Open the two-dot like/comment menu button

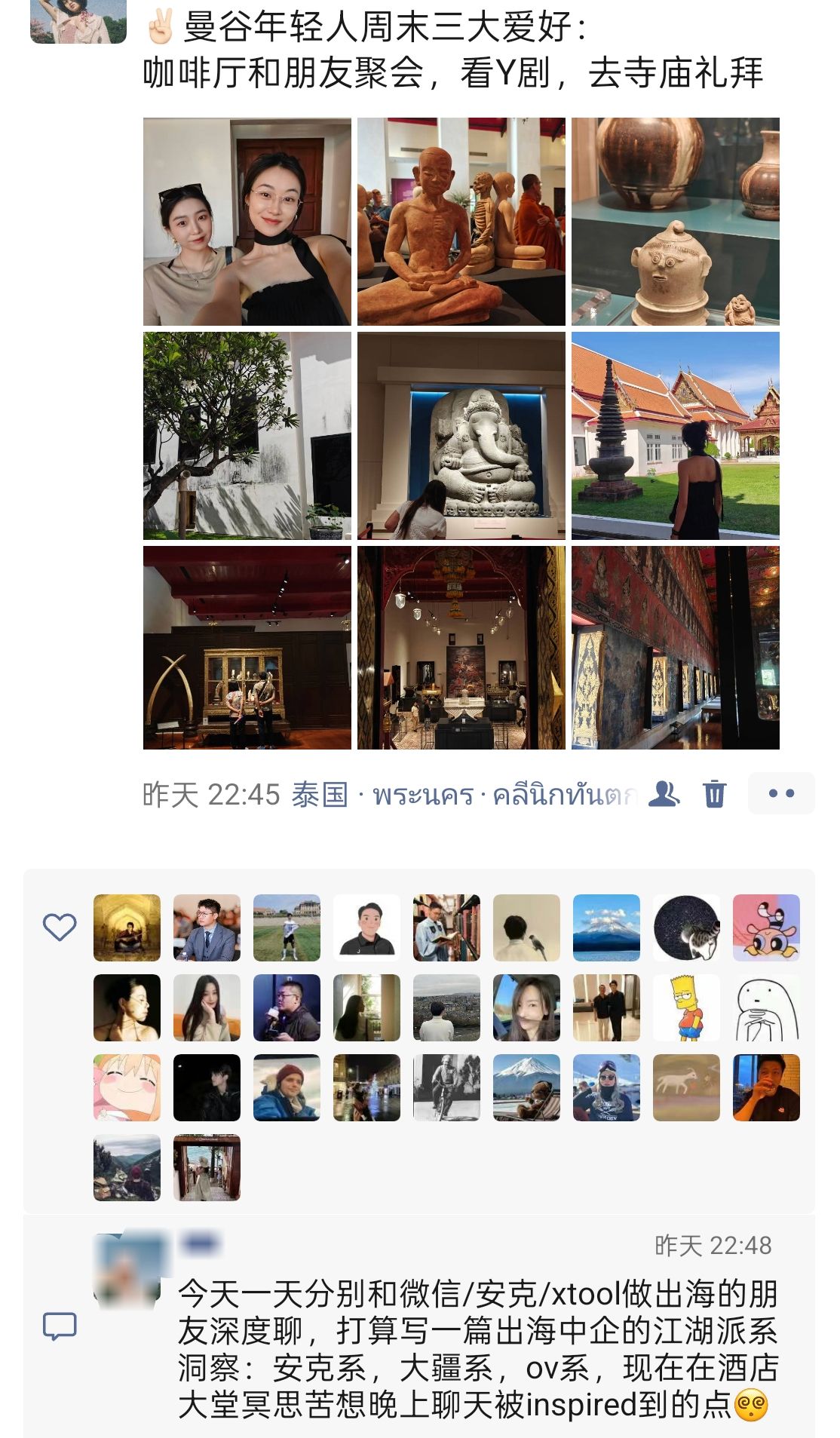click(781, 793)
